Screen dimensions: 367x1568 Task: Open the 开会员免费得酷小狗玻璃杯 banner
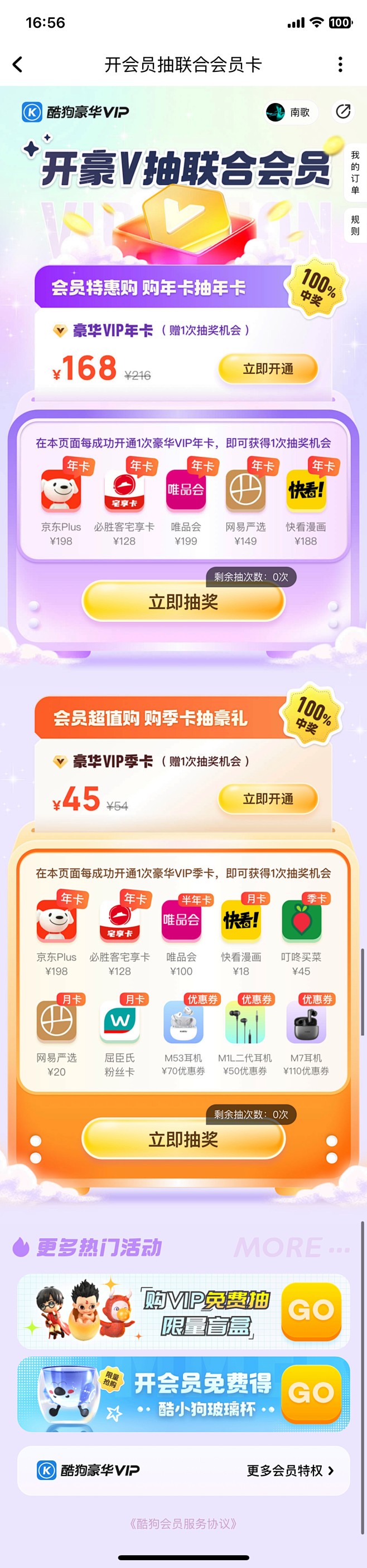click(183, 1392)
